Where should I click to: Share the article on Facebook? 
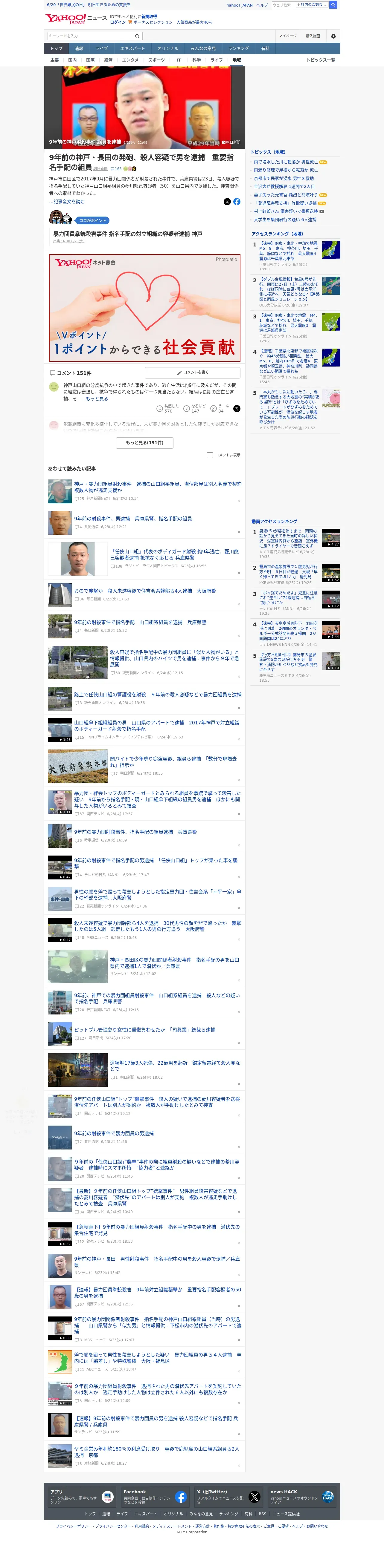pyautogui.click(x=237, y=201)
